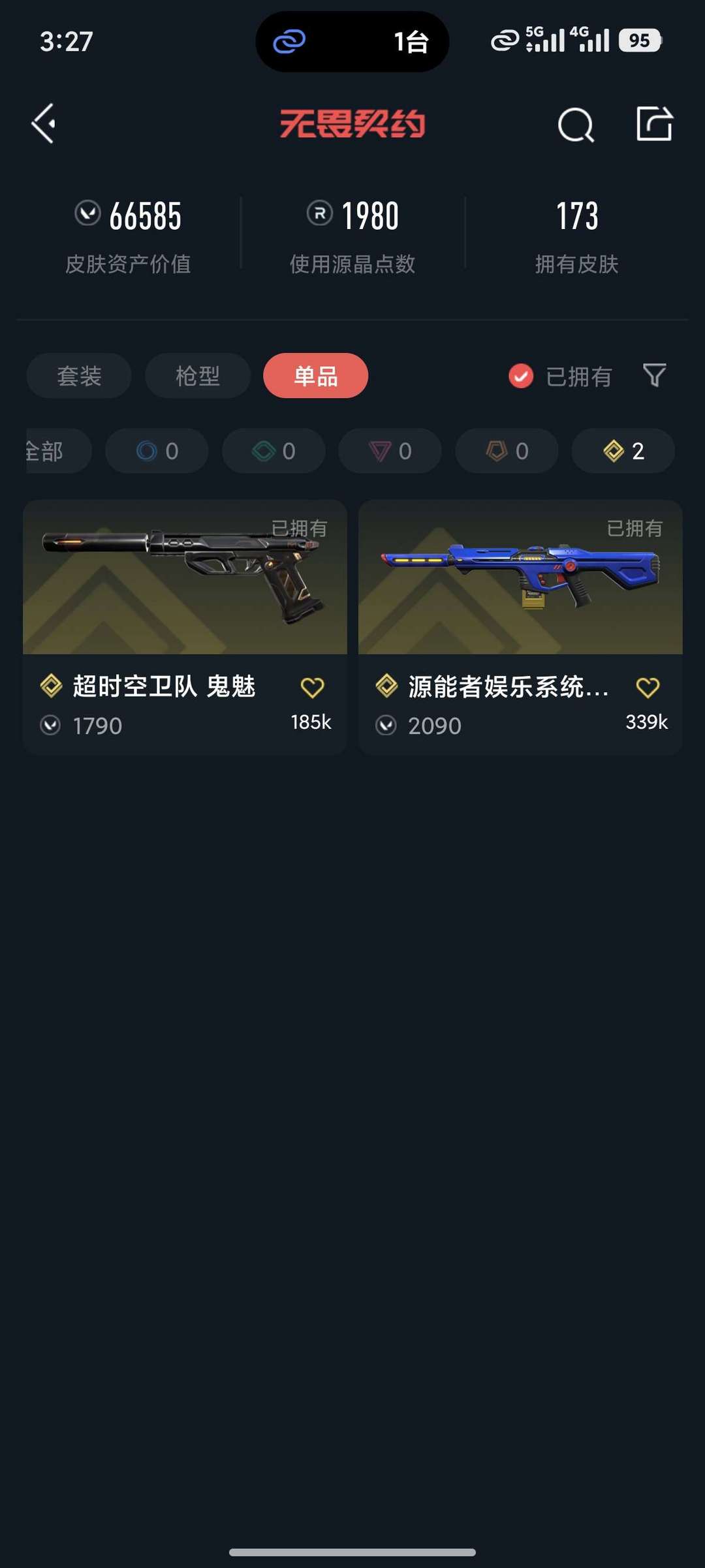Share this skin collection page

(x=654, y=123)
